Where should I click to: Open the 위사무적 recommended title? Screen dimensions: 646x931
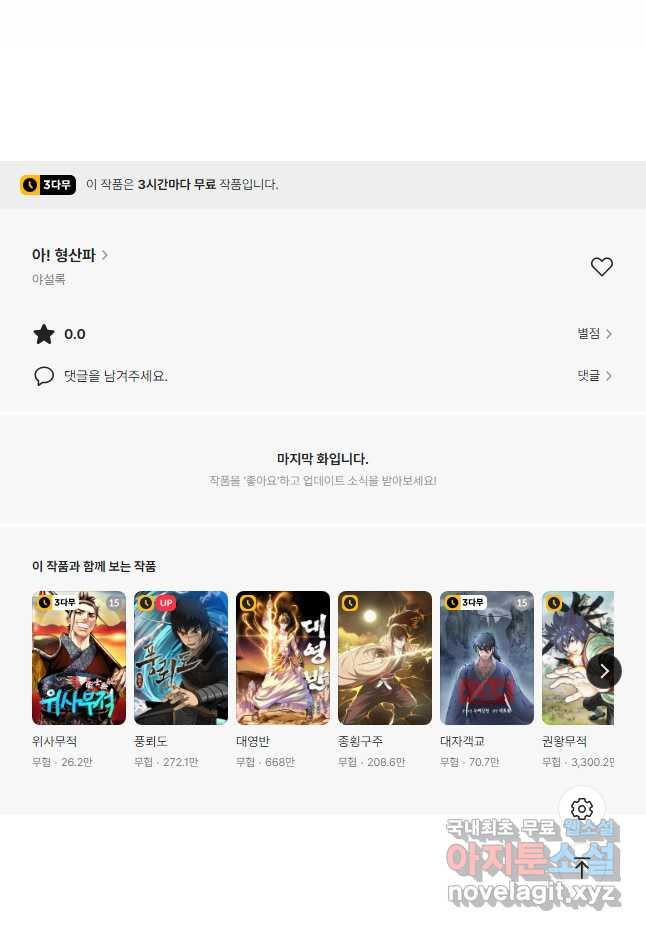pyautogui.click(x=79, y=657)
